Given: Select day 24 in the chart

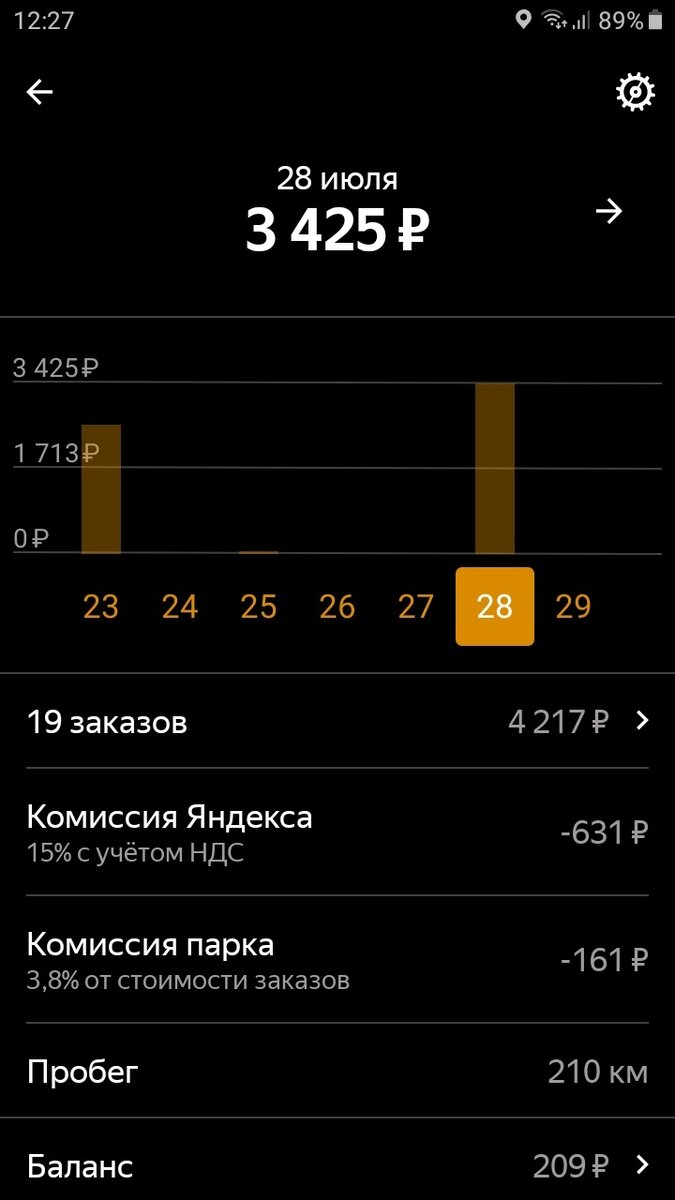Looking at the screenshot, I should 180,607.
